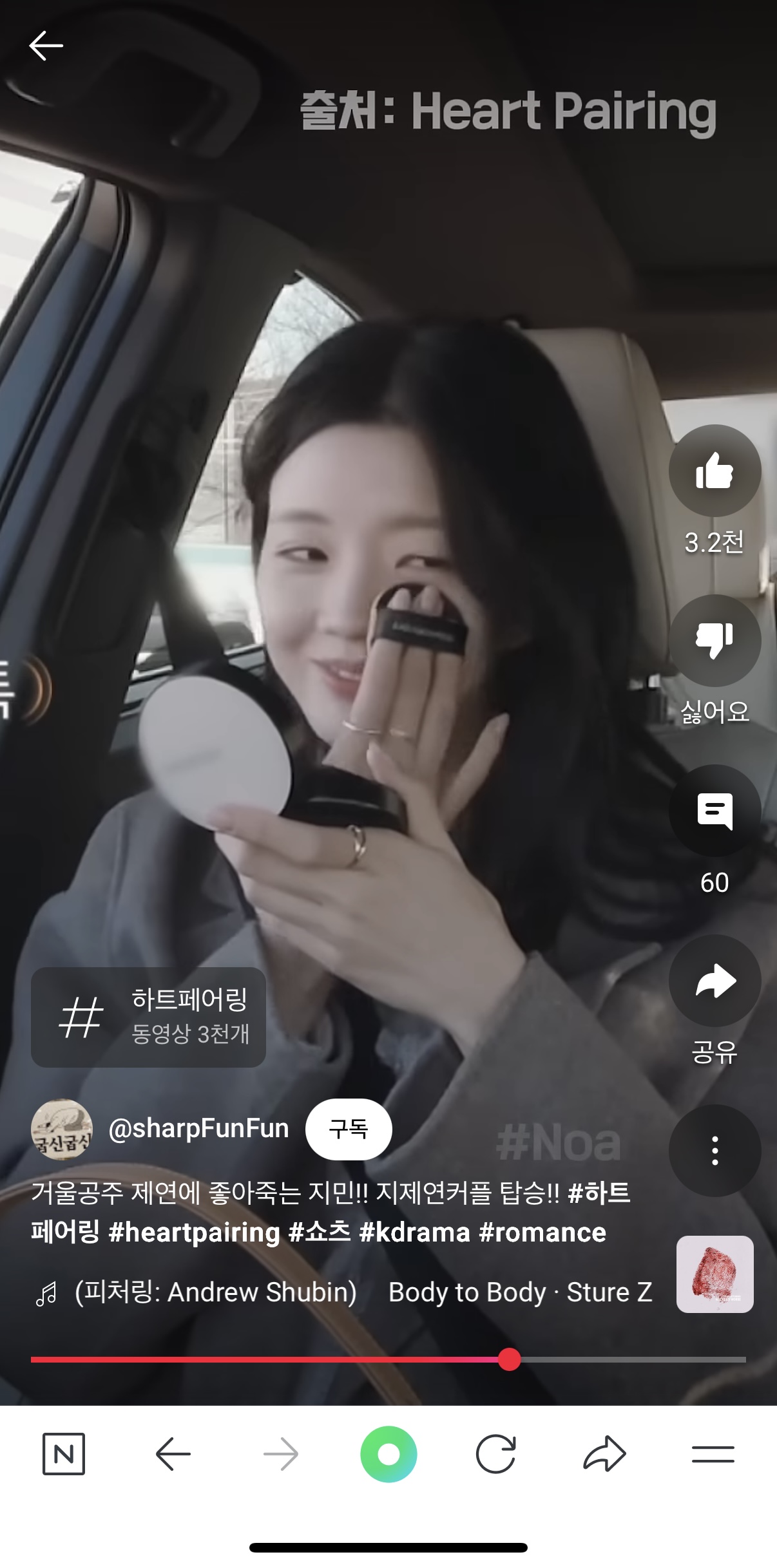Open the #kdrama hashtag
777x1568 pixels.
[414, 1233]
